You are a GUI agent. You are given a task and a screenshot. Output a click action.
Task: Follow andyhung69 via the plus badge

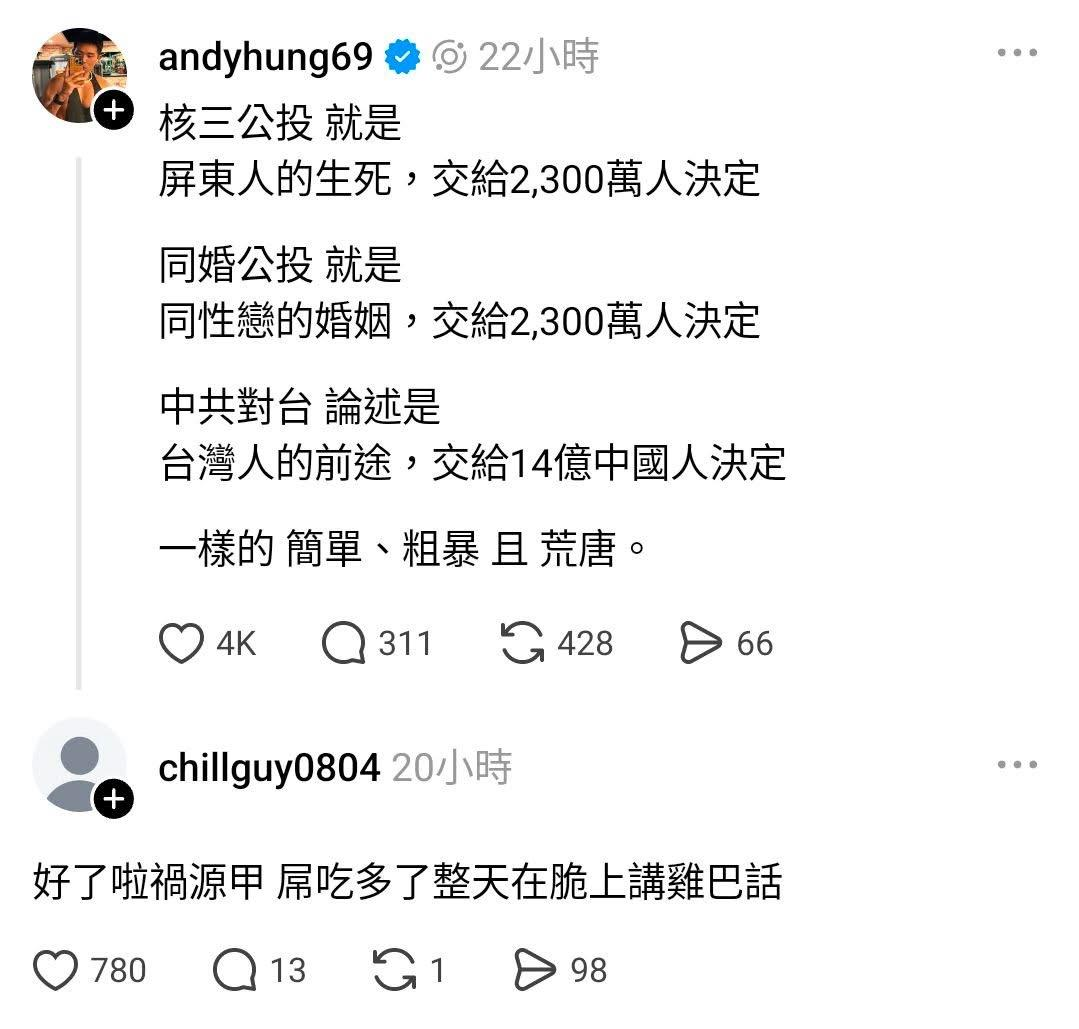point(114,111)
